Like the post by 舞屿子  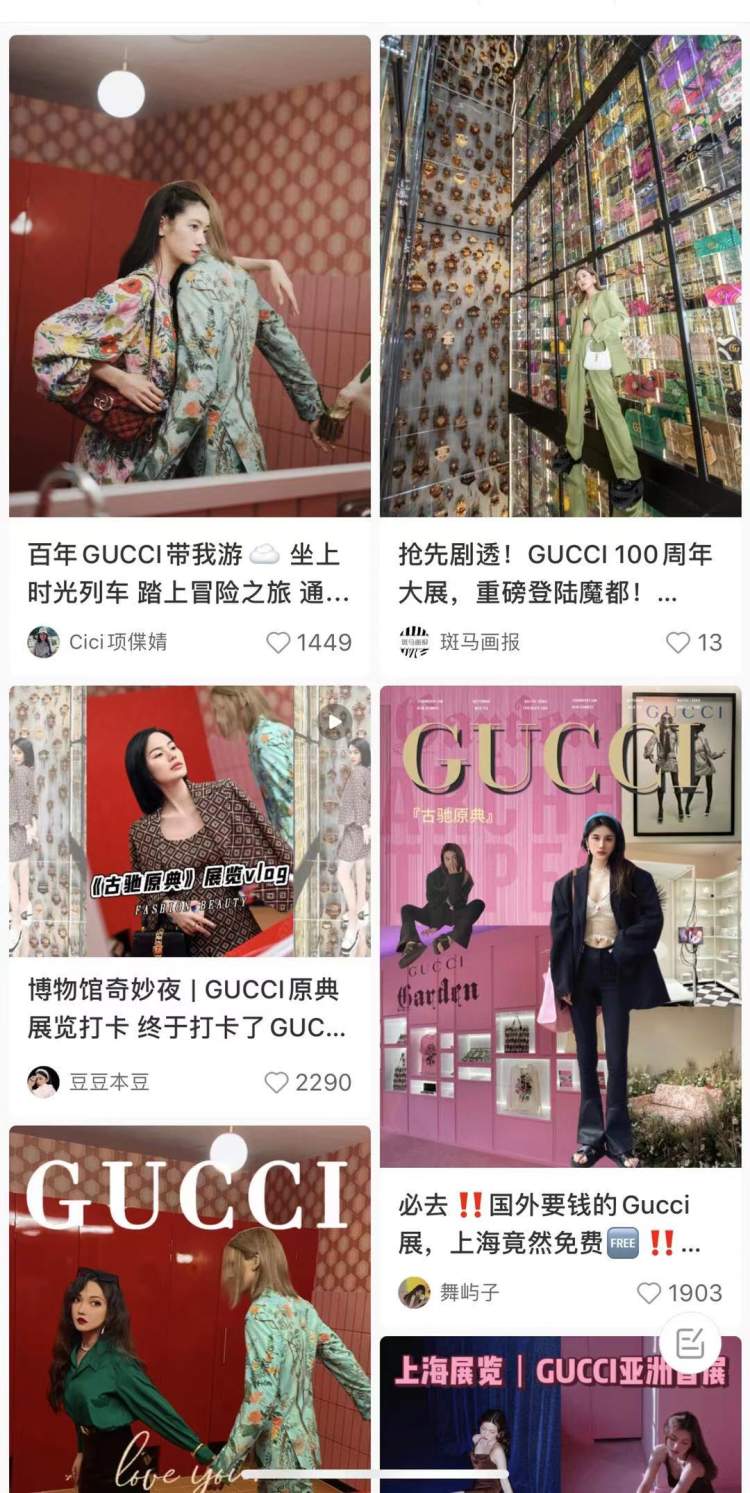(x=650, y=1292)
